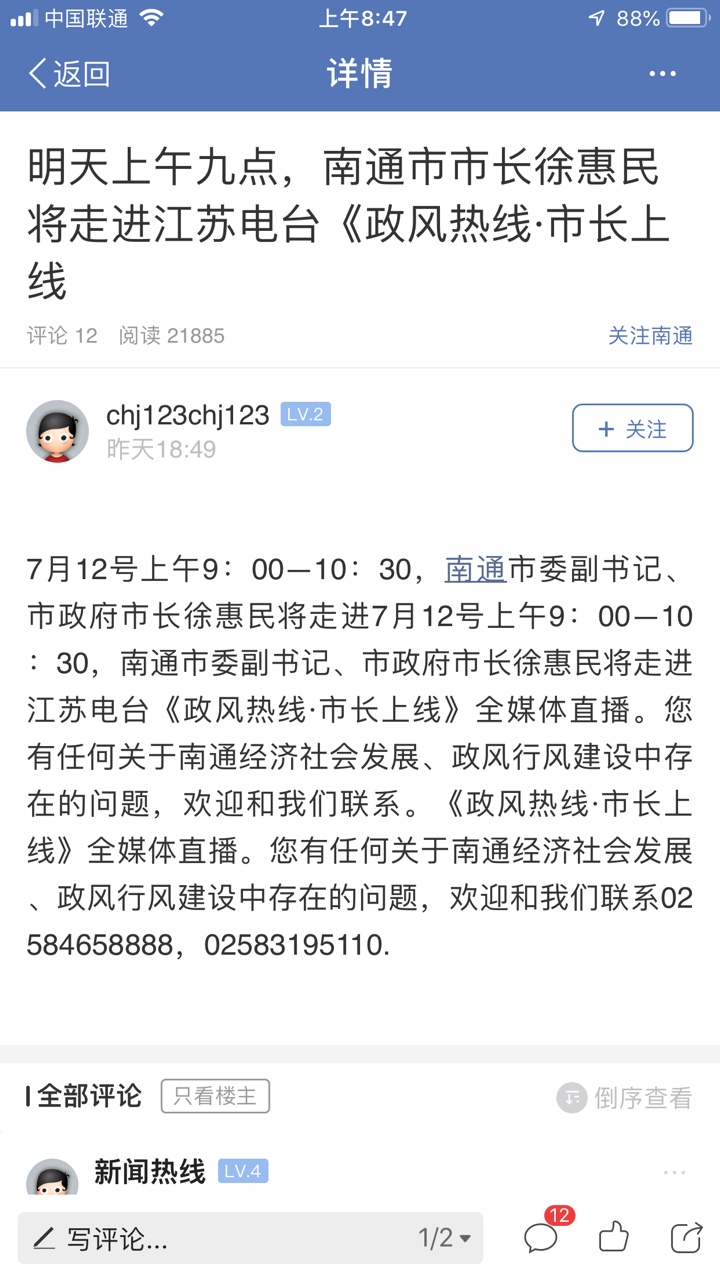This screenshot has width=720, height=1280.
Task: Open options for 新闻热线's comment
Action: (x=674, y=1172)
